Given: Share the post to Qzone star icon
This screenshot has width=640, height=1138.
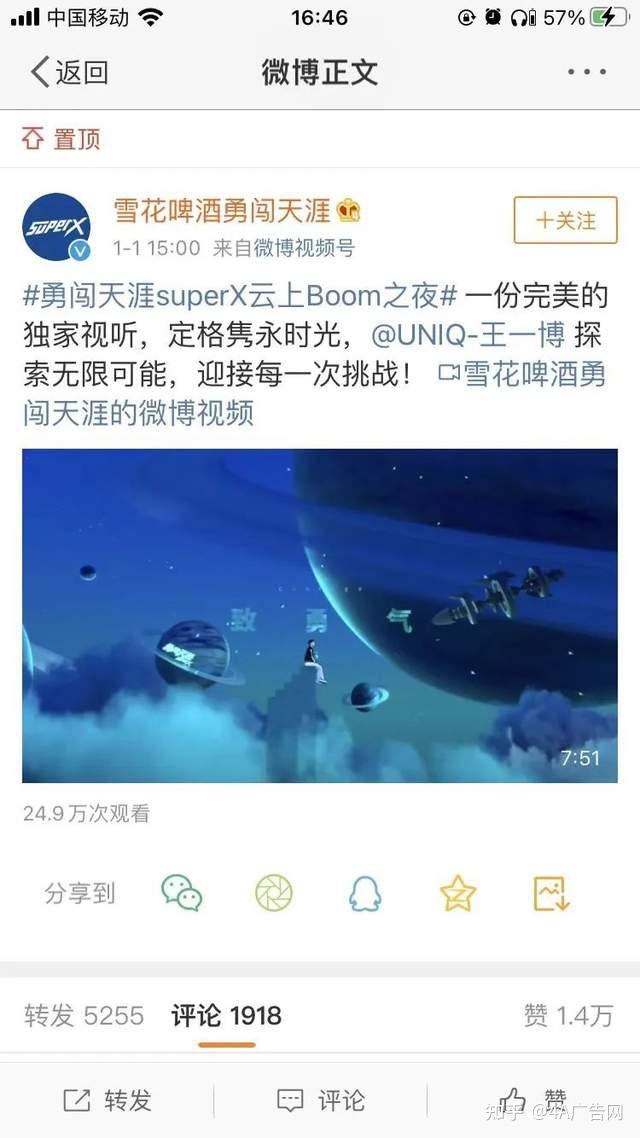Looking at the screenshot, I should pos(458,892).
